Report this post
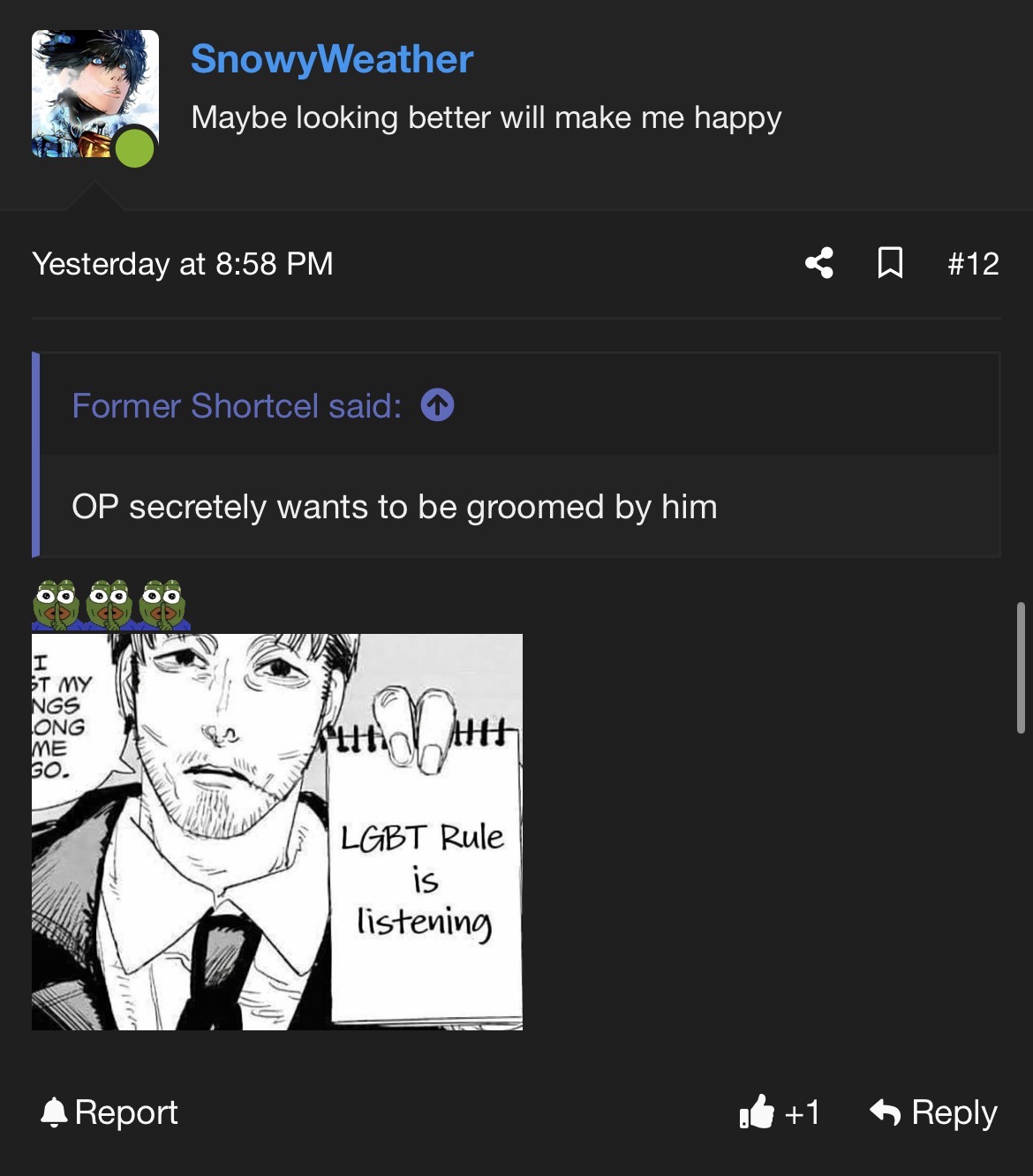Viewport: 1033px width, 1176px height. tap(109, 1112)
